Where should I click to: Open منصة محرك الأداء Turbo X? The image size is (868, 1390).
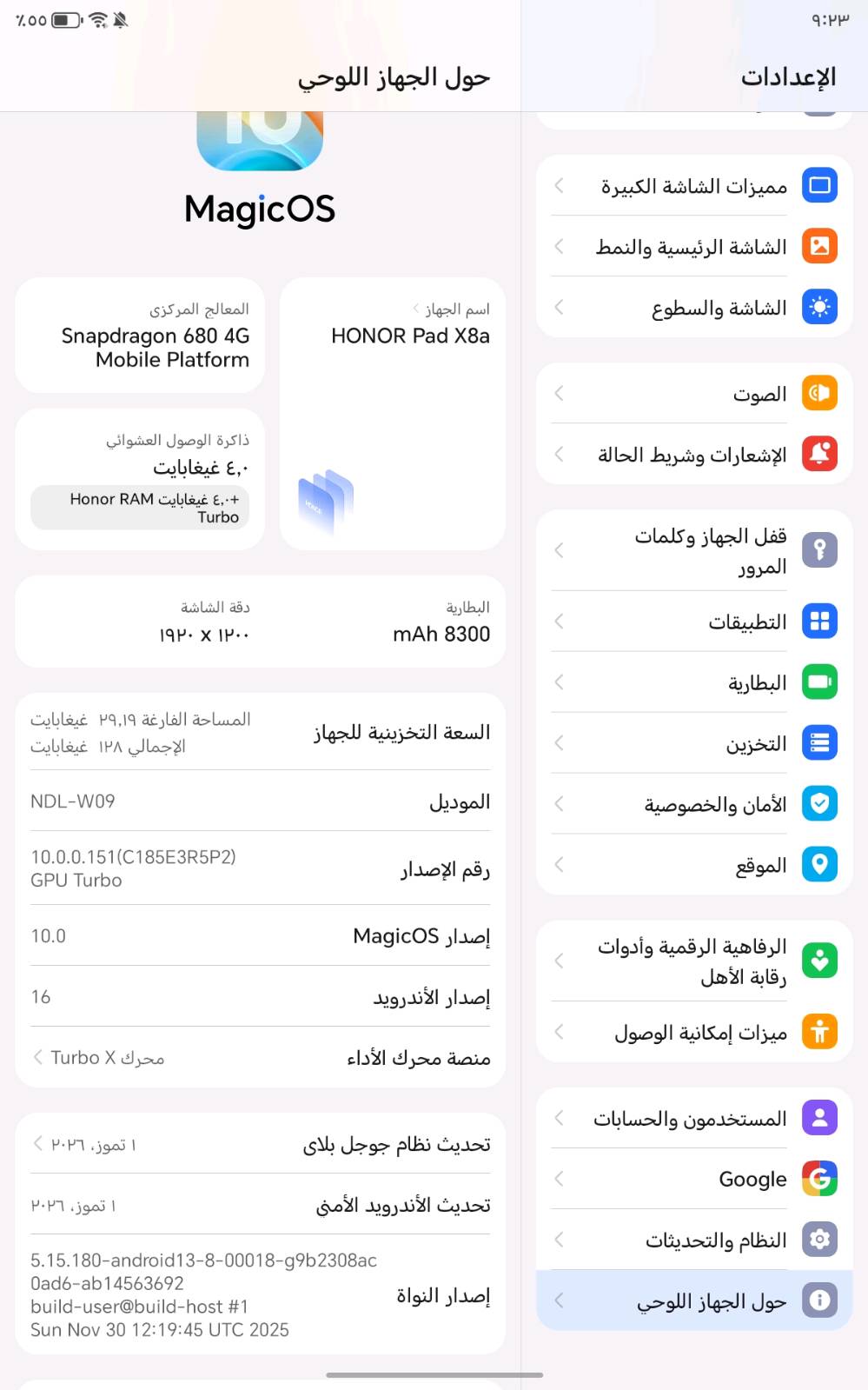tap(261, 1057)
